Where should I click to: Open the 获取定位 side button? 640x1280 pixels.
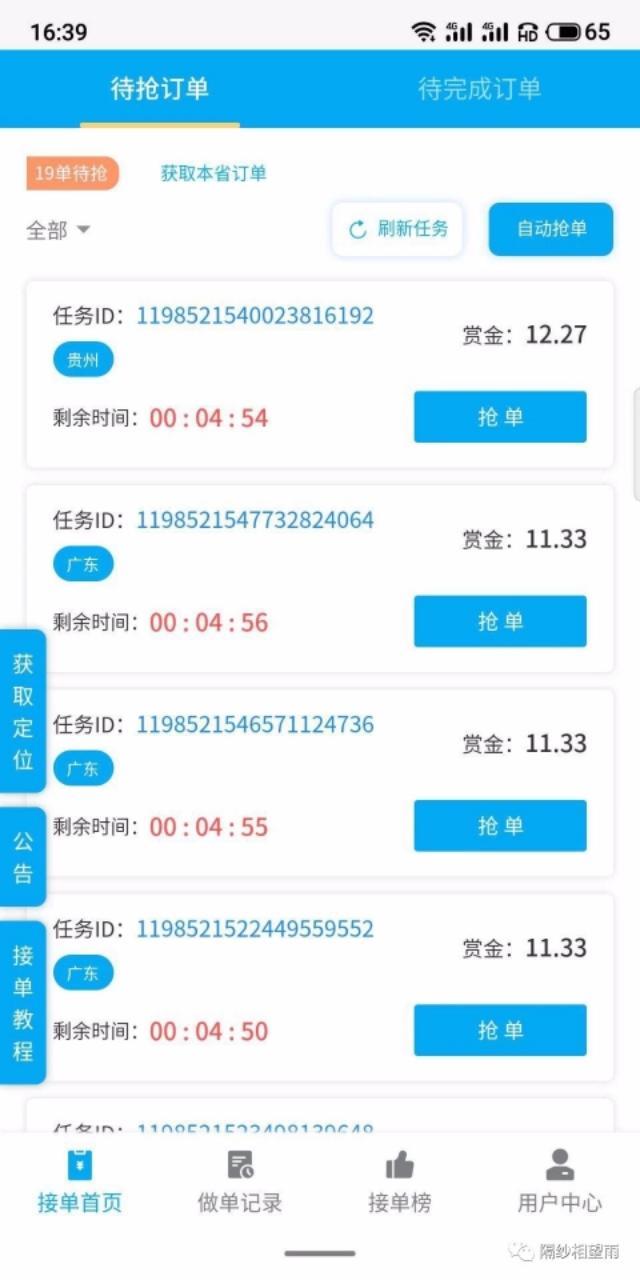pos(23,711)
